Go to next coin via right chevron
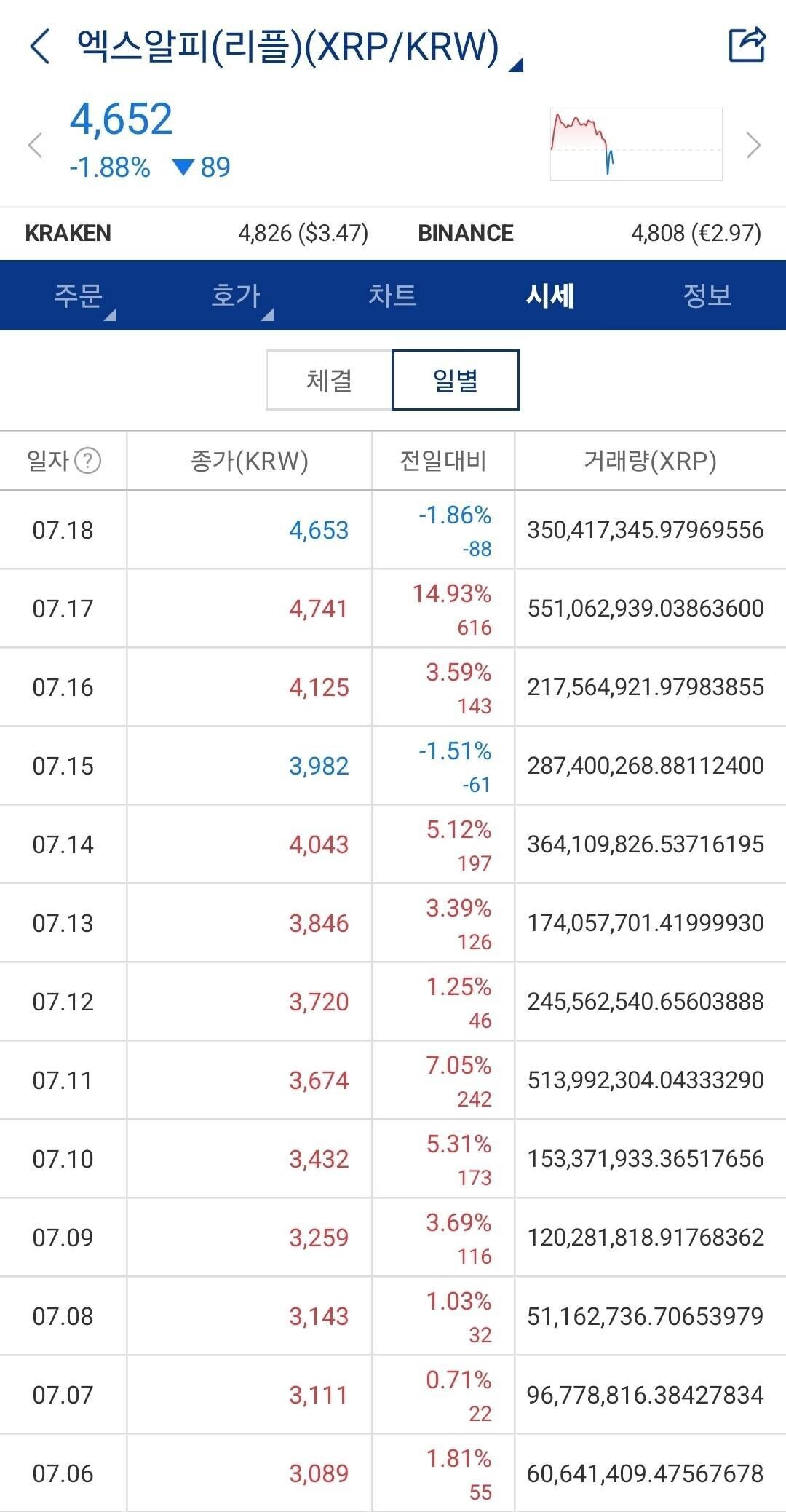The height and width of the screenshot is (1512, 786). click(x=753, y=146)
